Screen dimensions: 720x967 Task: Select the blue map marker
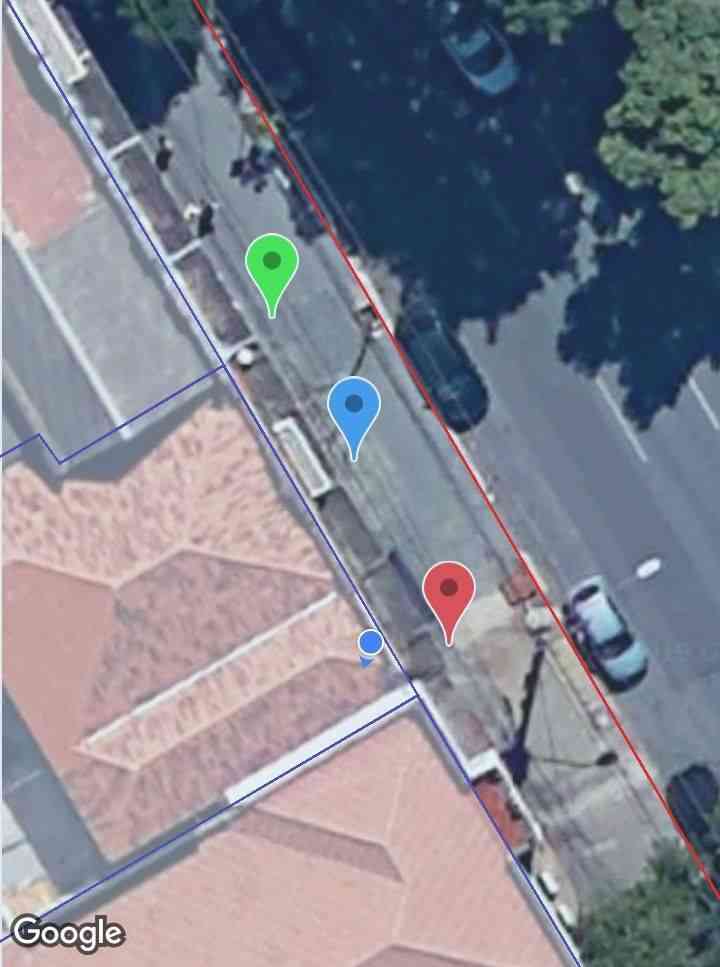pos(354,407)
